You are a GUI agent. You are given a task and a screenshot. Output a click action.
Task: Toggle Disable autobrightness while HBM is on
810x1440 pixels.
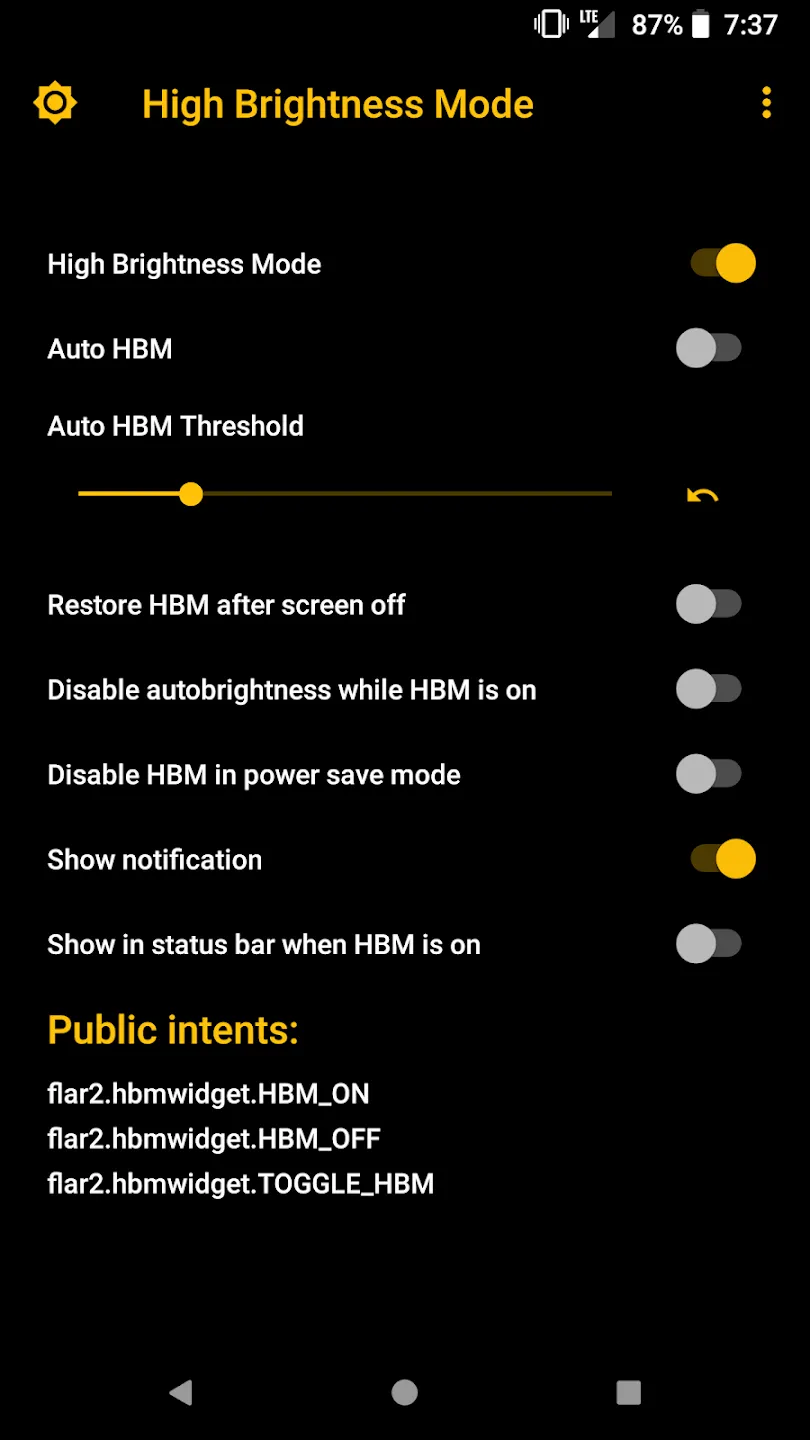(709, 690)
